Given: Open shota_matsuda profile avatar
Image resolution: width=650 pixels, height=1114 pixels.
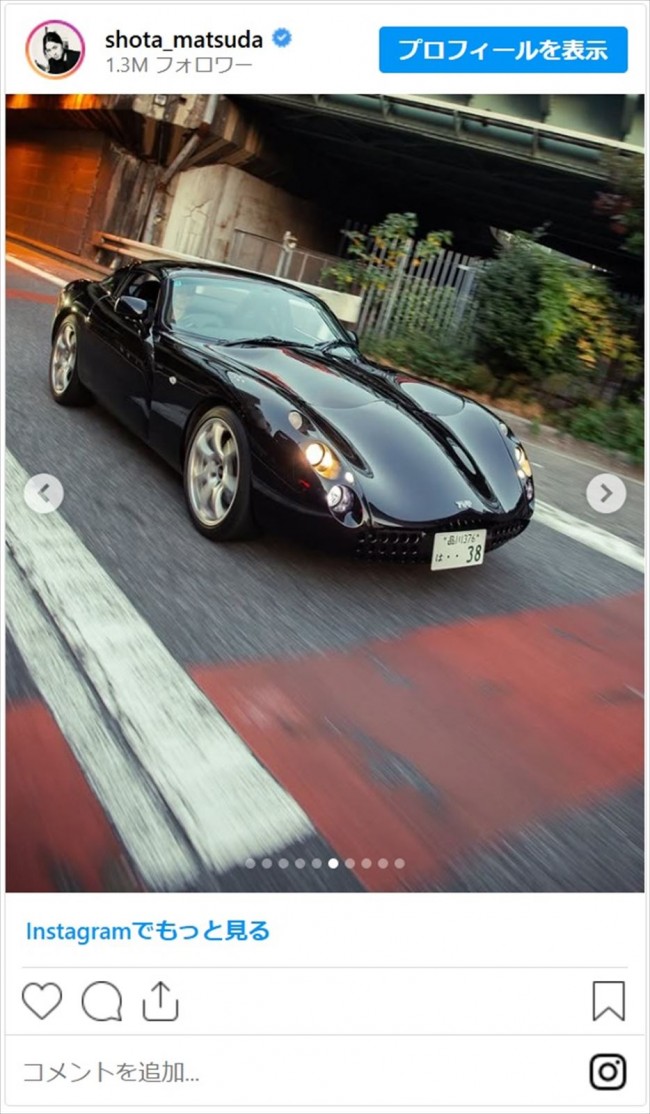Looking at the screenshot, I should pos(55,50).
